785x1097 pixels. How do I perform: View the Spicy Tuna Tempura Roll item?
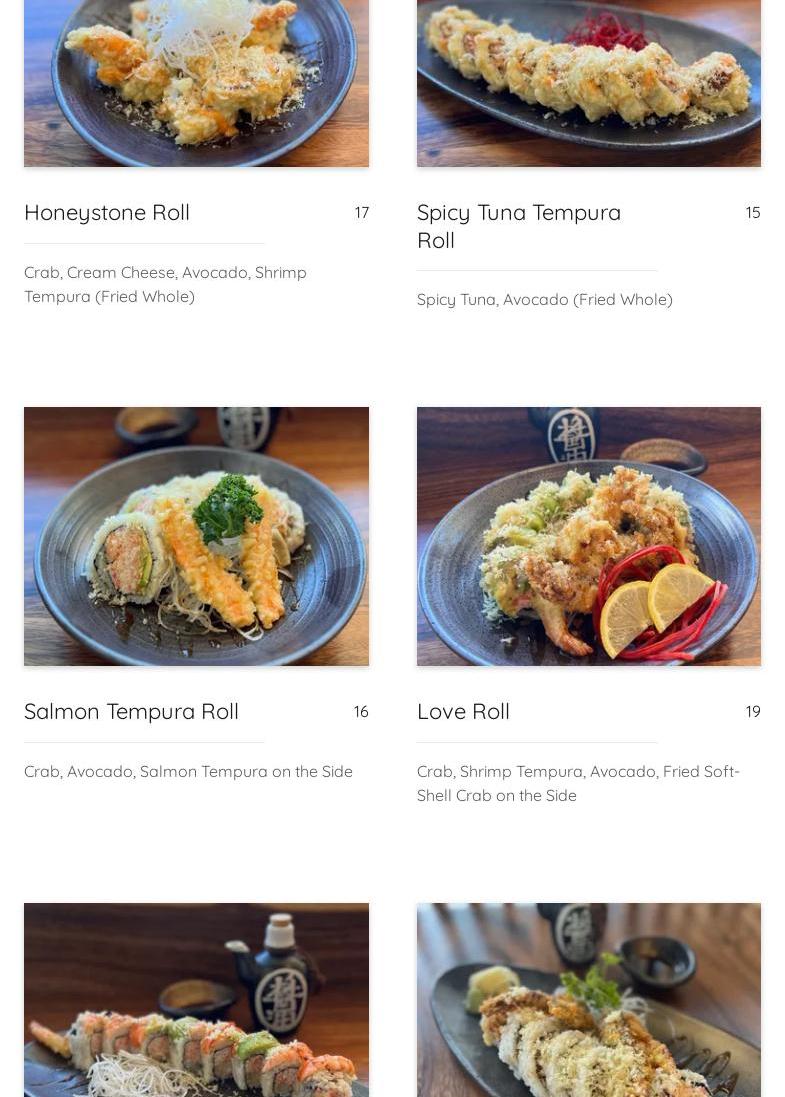click(x=518, y=226)
